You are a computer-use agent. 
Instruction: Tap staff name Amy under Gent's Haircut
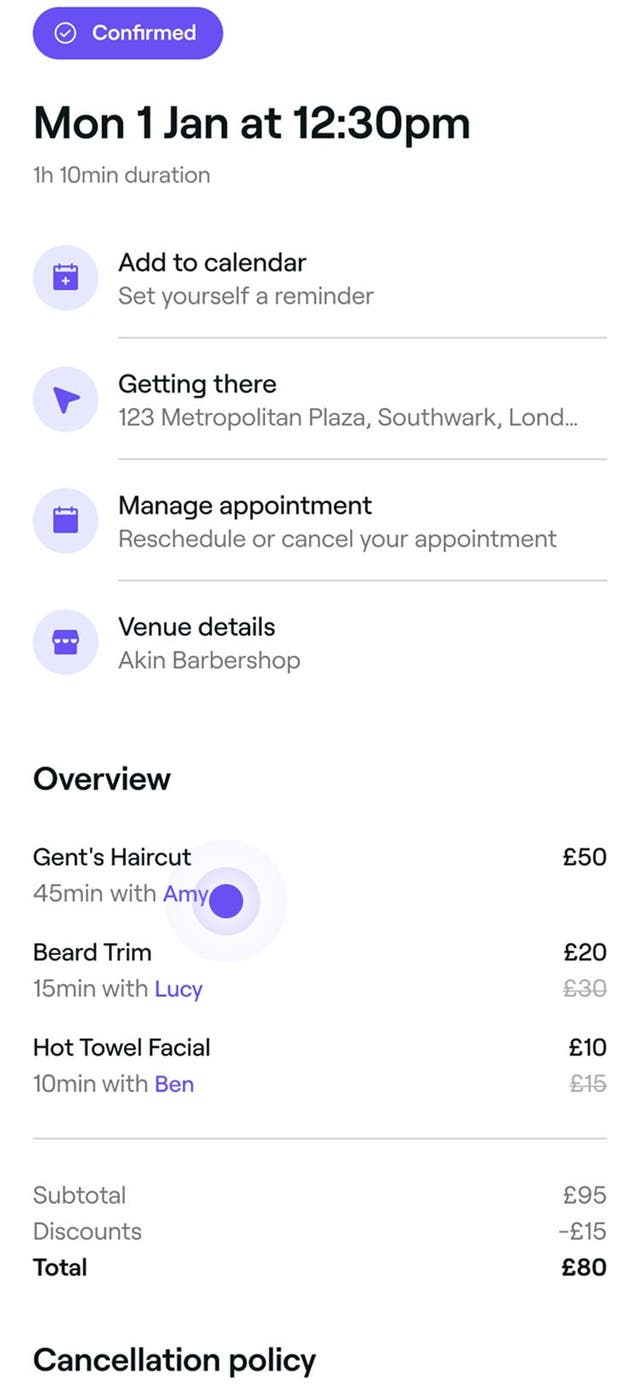tap(185, 893)
